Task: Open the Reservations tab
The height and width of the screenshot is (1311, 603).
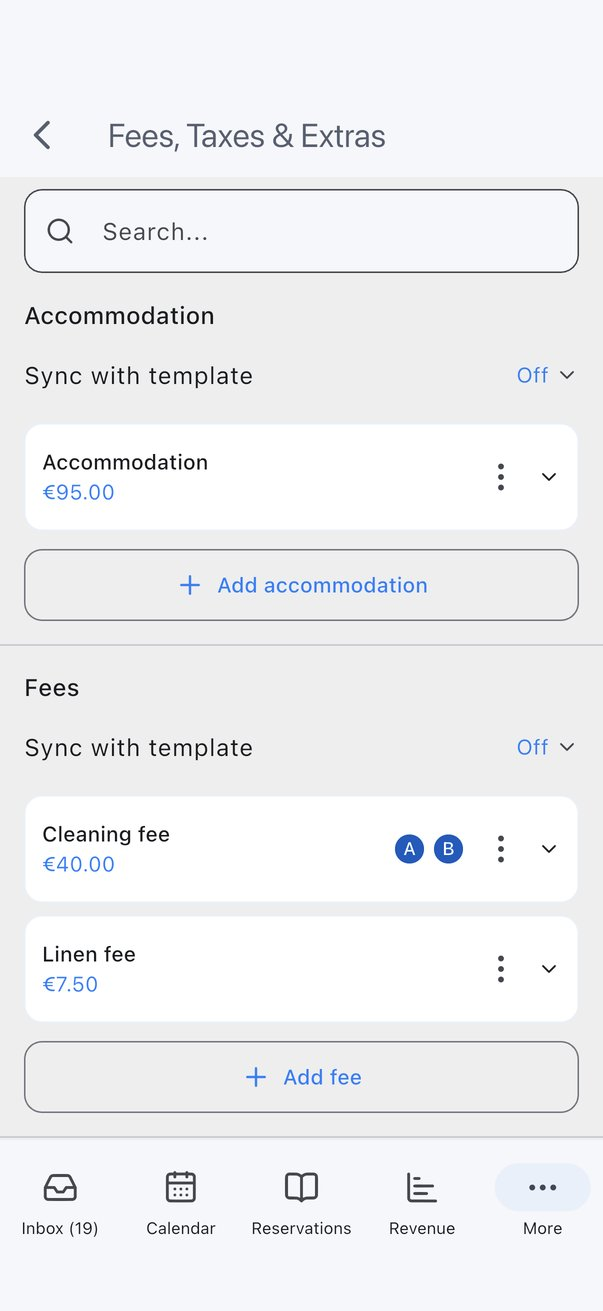Action: coord(301,1203)
